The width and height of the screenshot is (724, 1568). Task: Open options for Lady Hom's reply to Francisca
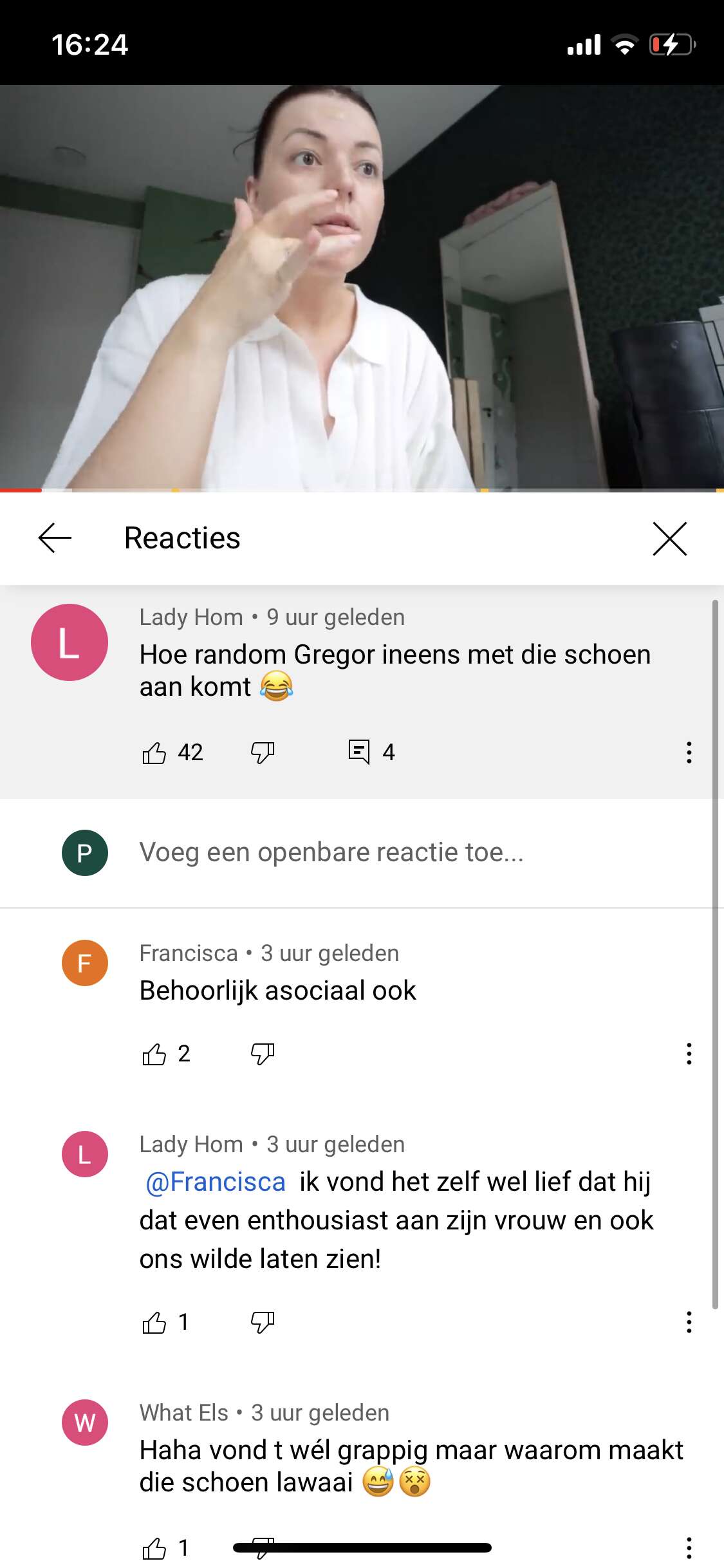[689, 1322]
